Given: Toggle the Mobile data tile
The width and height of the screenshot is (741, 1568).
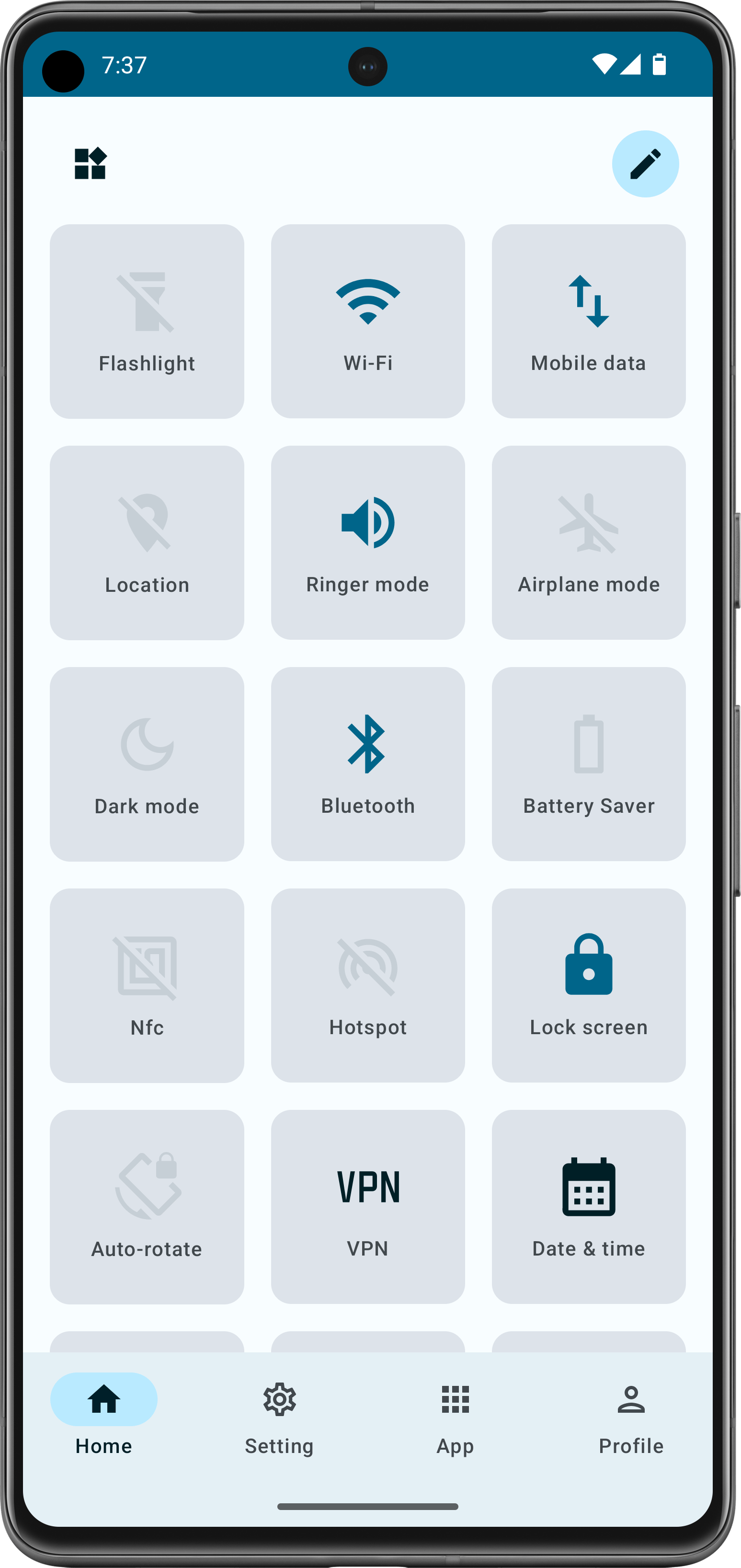Looking at the screenshot, I should (x=588, y=322).
